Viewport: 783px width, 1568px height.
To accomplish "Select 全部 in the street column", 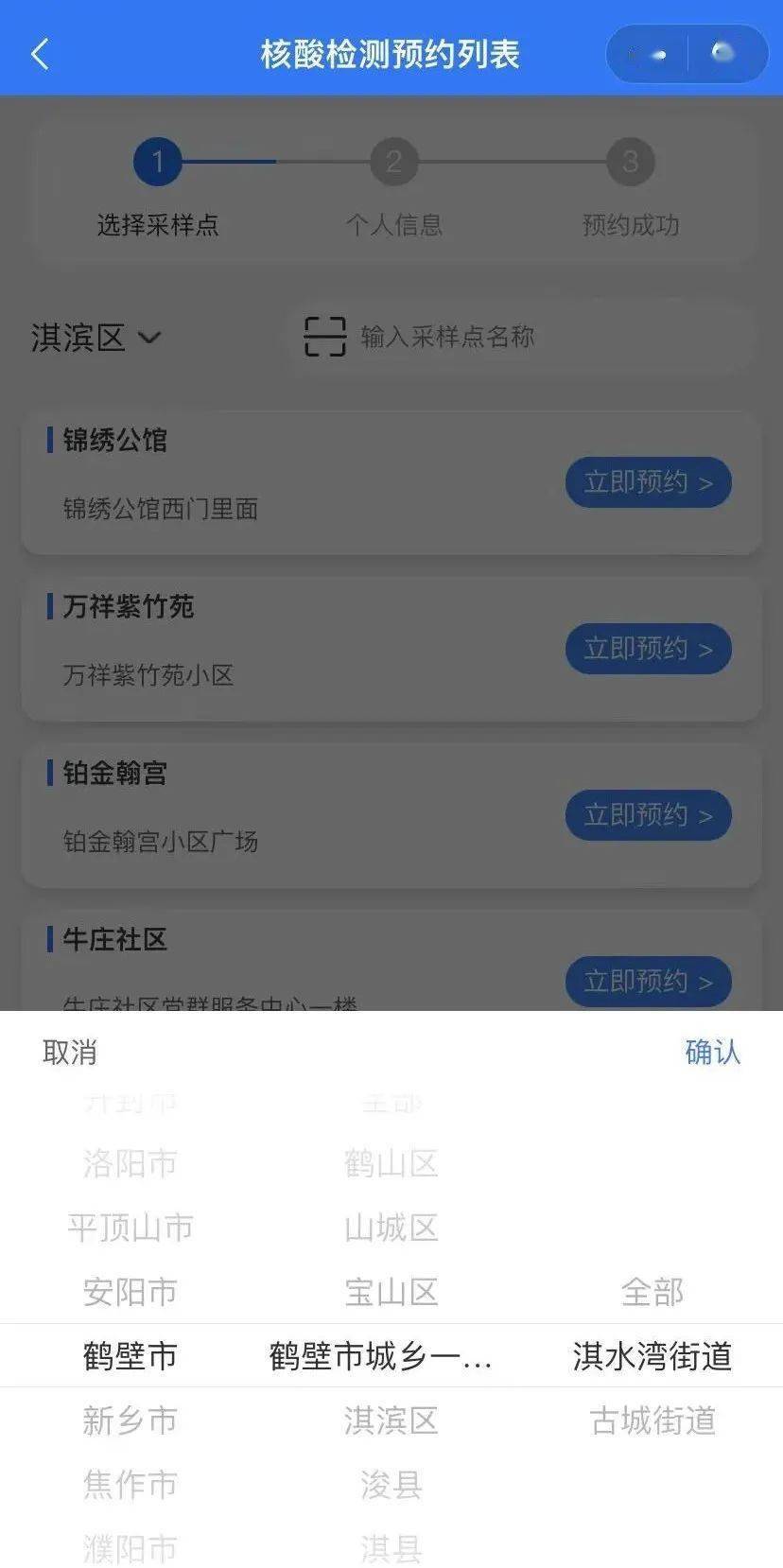I will [652, 1291].
